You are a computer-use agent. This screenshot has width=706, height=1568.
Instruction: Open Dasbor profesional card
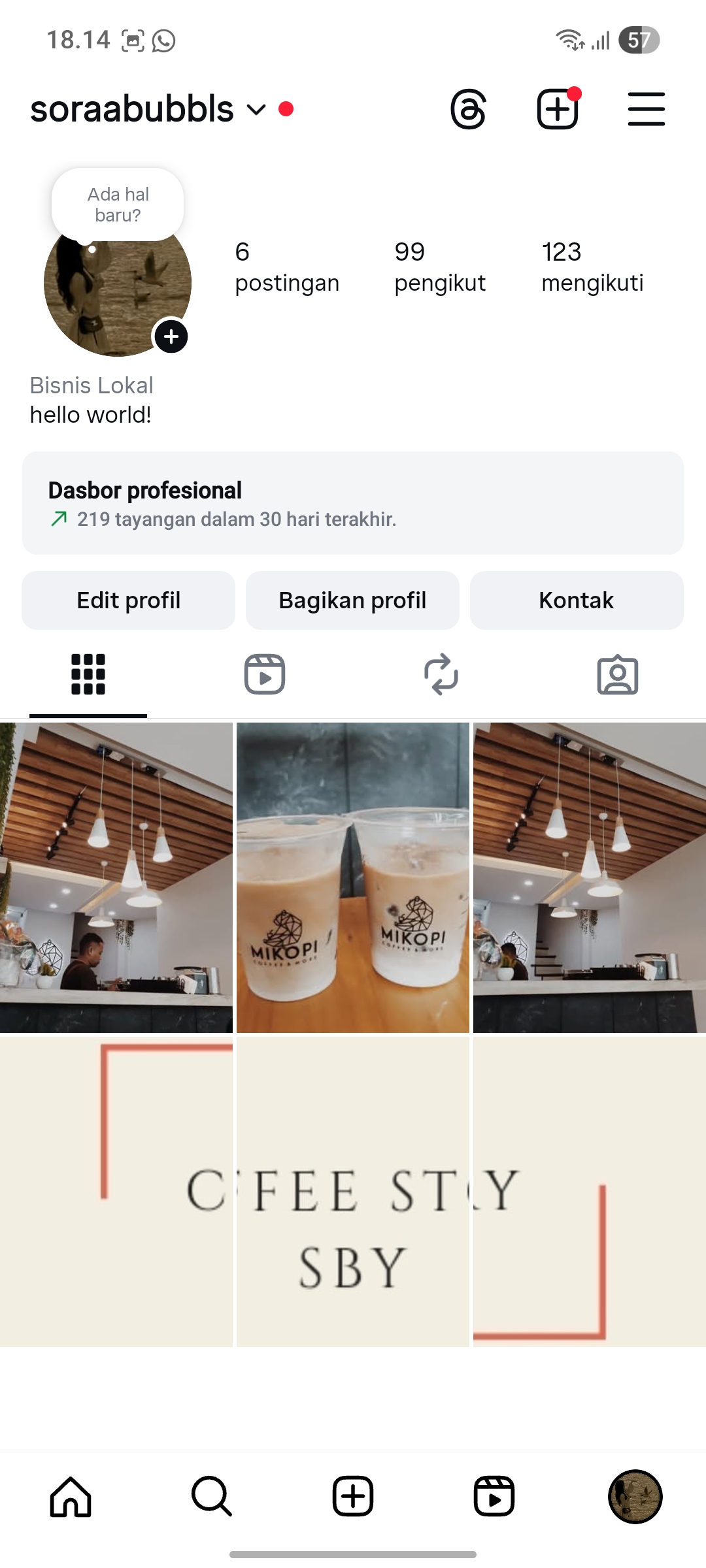pos(353,503)
